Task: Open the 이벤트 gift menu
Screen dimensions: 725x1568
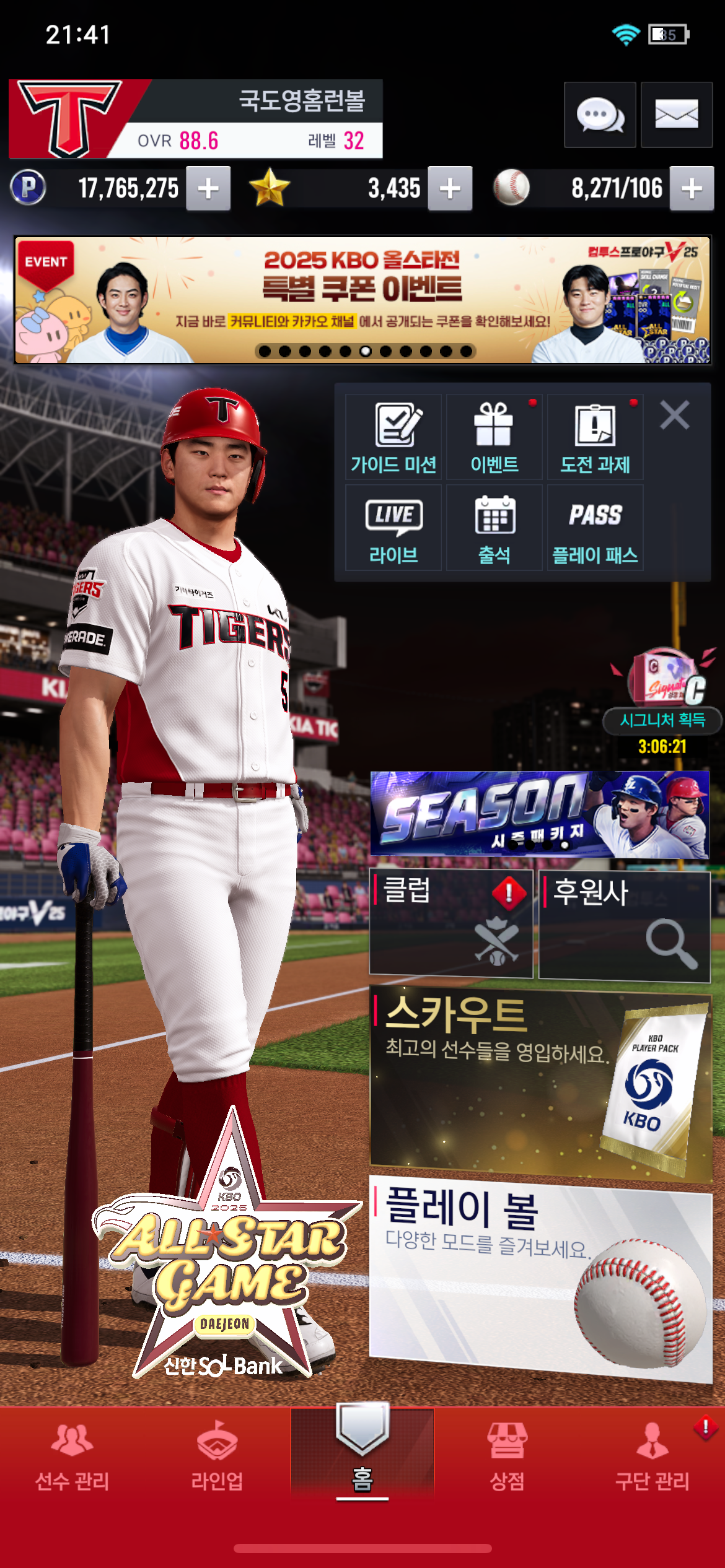Action: (x=494, y=437)
